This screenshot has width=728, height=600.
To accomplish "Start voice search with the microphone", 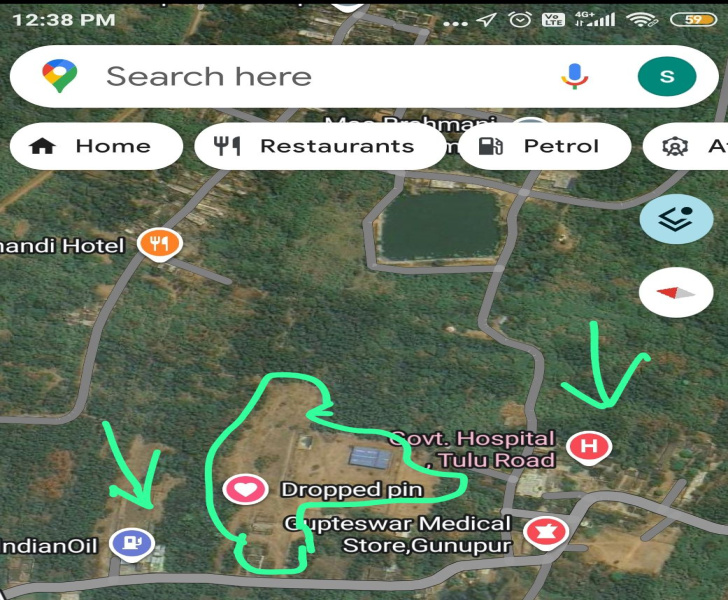I will click(x=574, y=76).
